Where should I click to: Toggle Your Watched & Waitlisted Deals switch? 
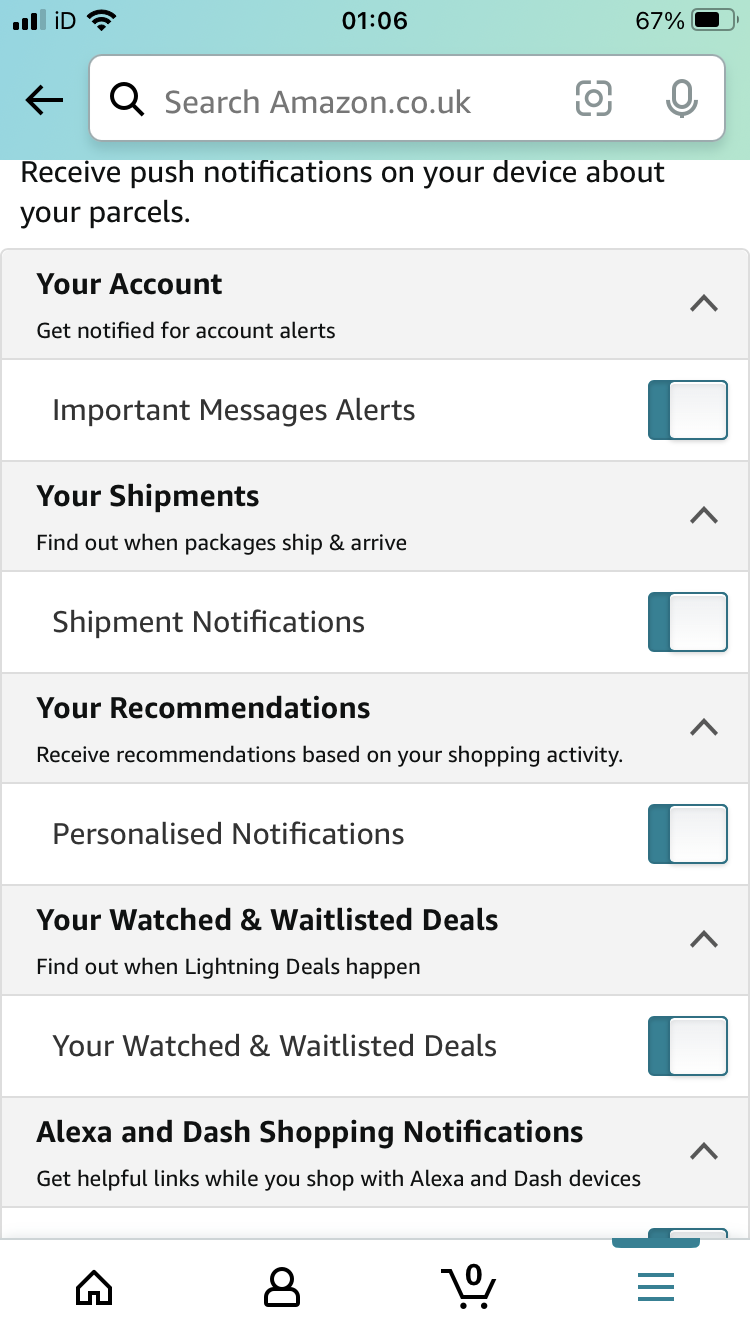coord(687,1046)
